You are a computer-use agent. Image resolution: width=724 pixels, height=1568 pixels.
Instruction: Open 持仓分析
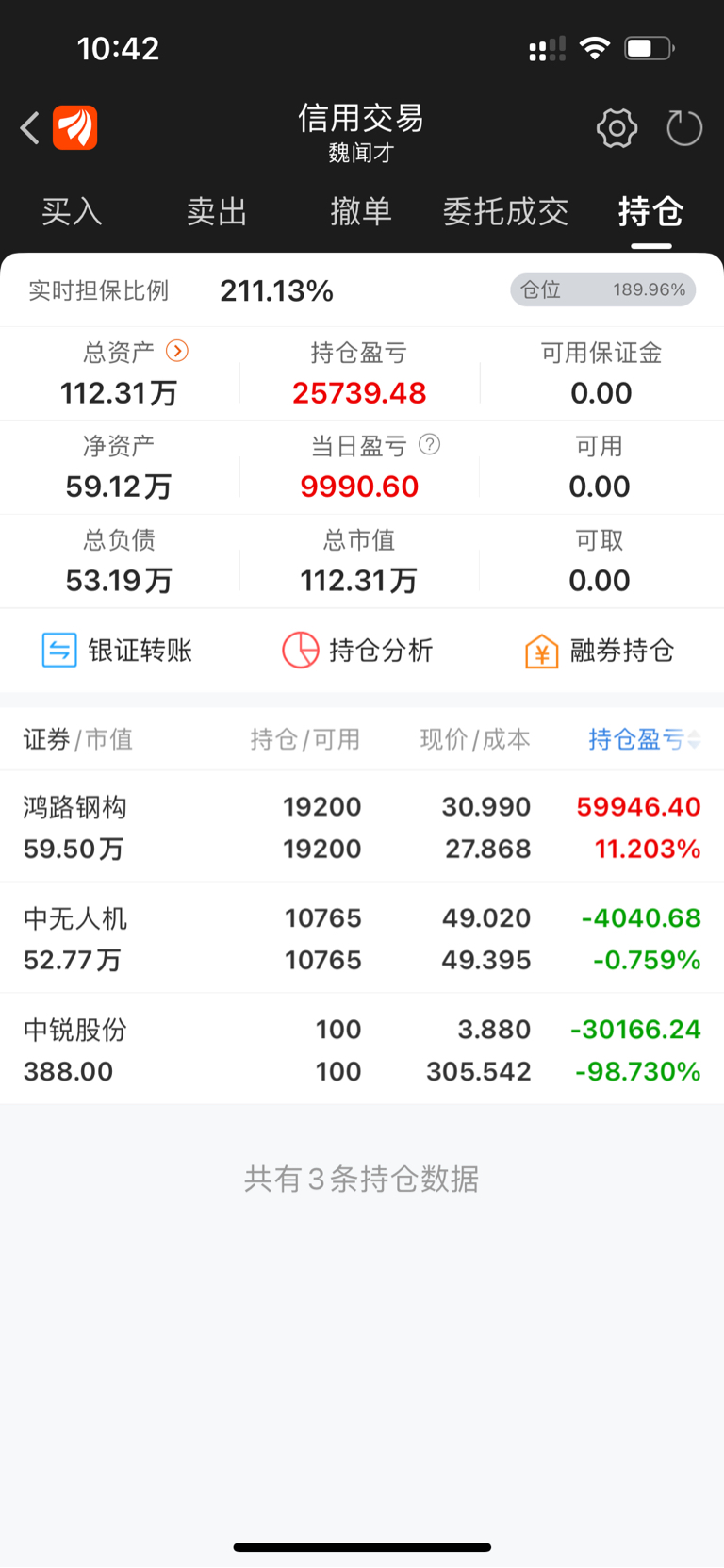pos(357,651)
